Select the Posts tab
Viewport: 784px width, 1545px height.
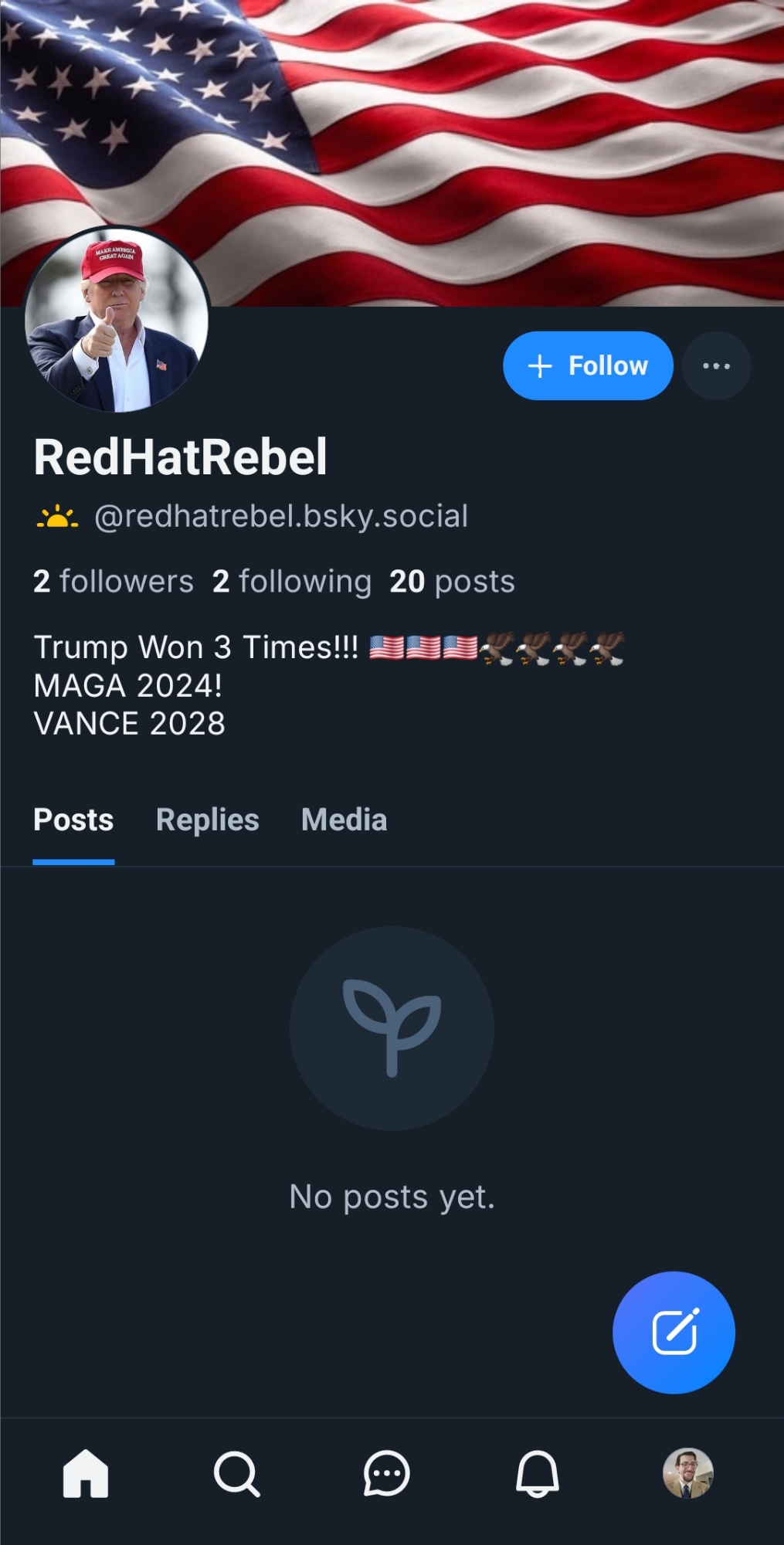tap(73, 820)
